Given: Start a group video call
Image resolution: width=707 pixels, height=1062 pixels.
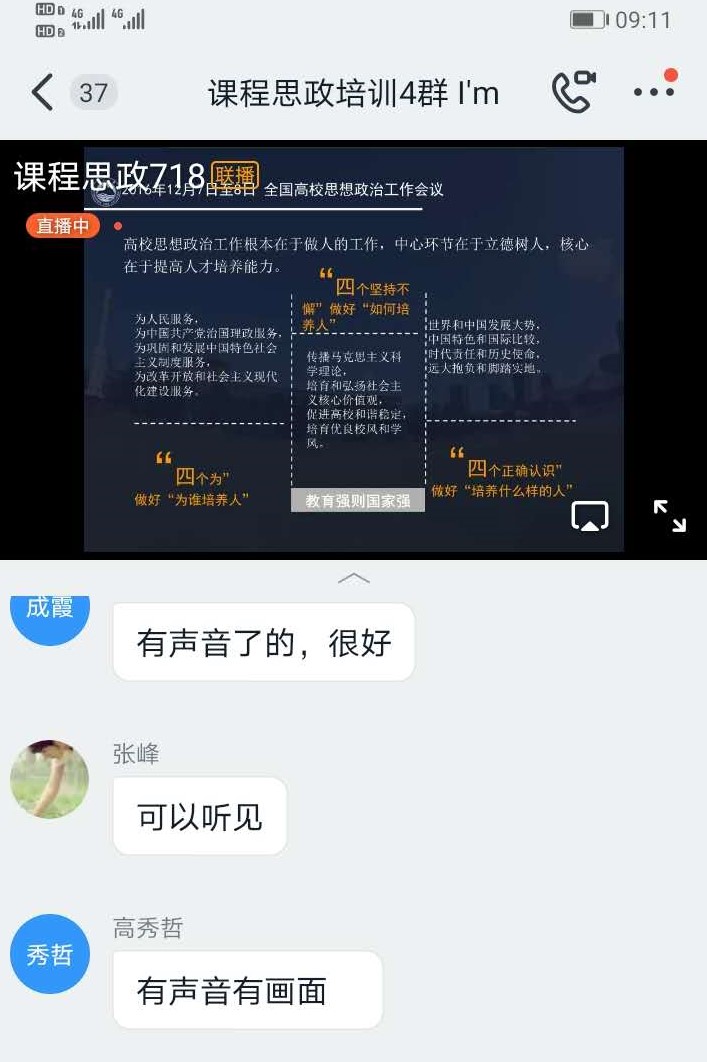Looking at the screenshot, I should (x=573, y=92).
